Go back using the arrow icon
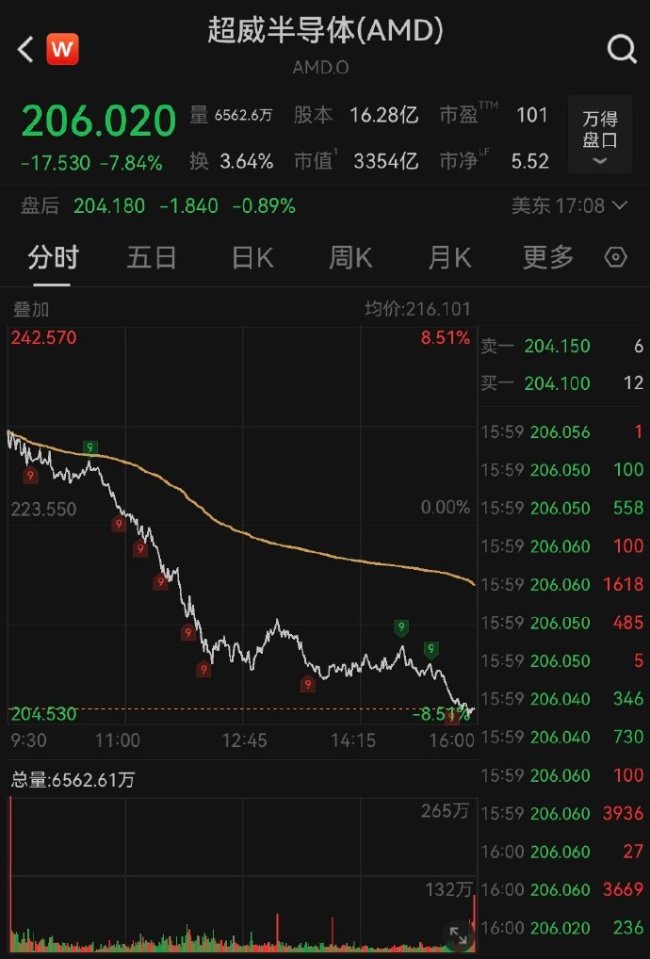 point(26,49)
